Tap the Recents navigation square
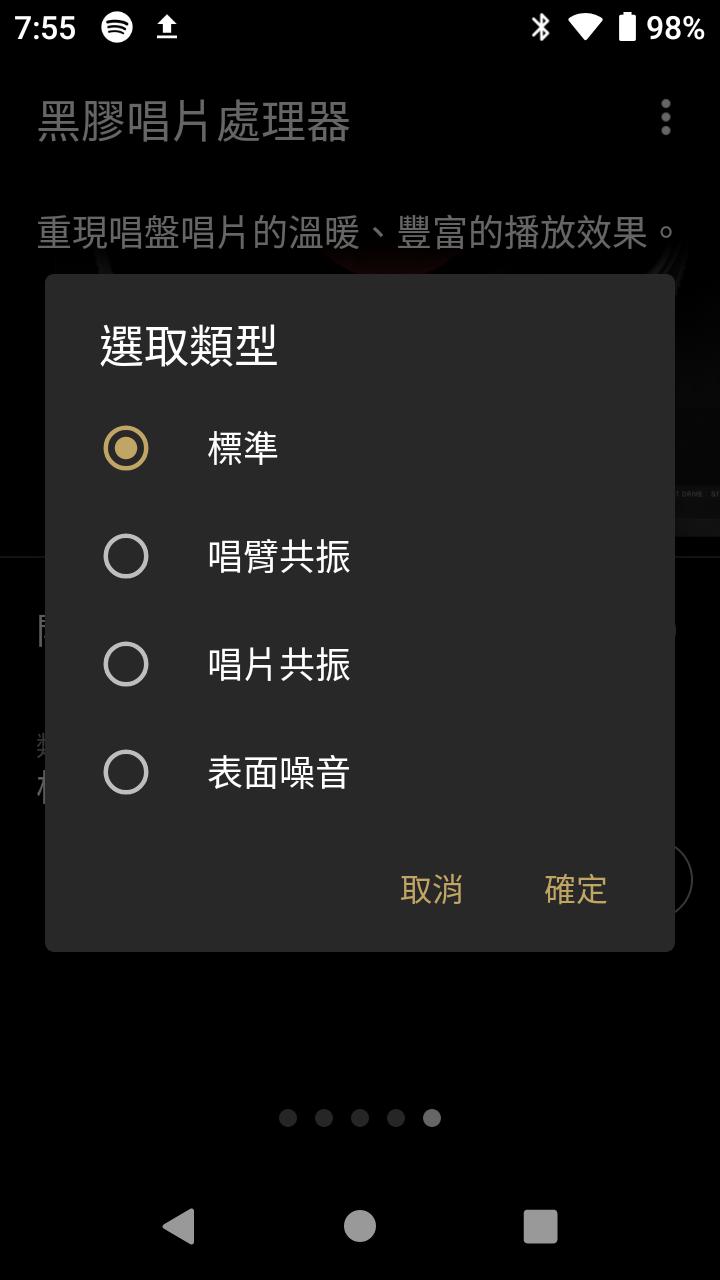This screenshot has height=1280, width=720. (x=540, y=1224)
